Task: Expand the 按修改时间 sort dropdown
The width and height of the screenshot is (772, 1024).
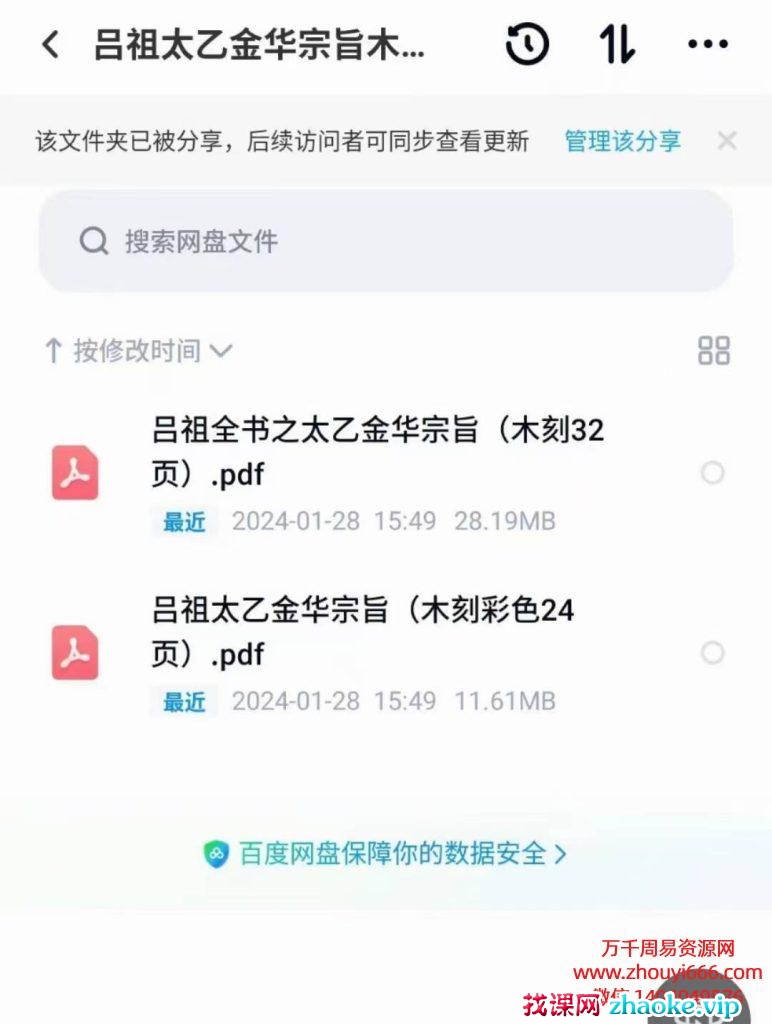Action: (138, 351)
